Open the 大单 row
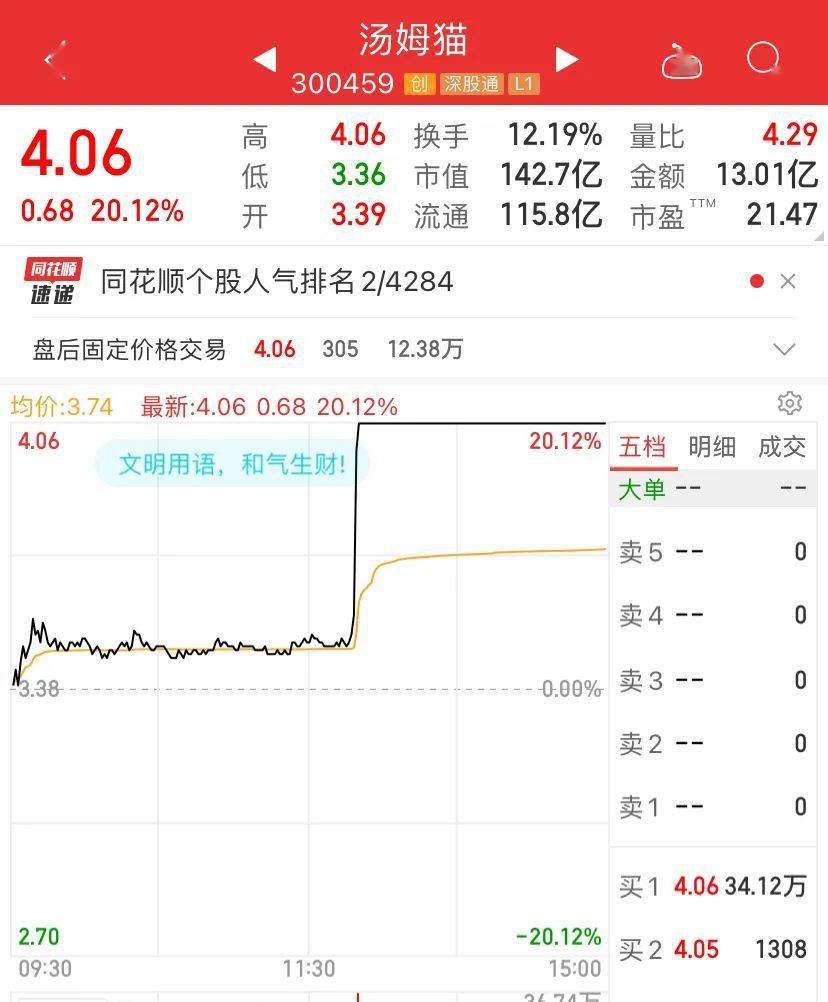828x1002 pixels. (712, 489)
